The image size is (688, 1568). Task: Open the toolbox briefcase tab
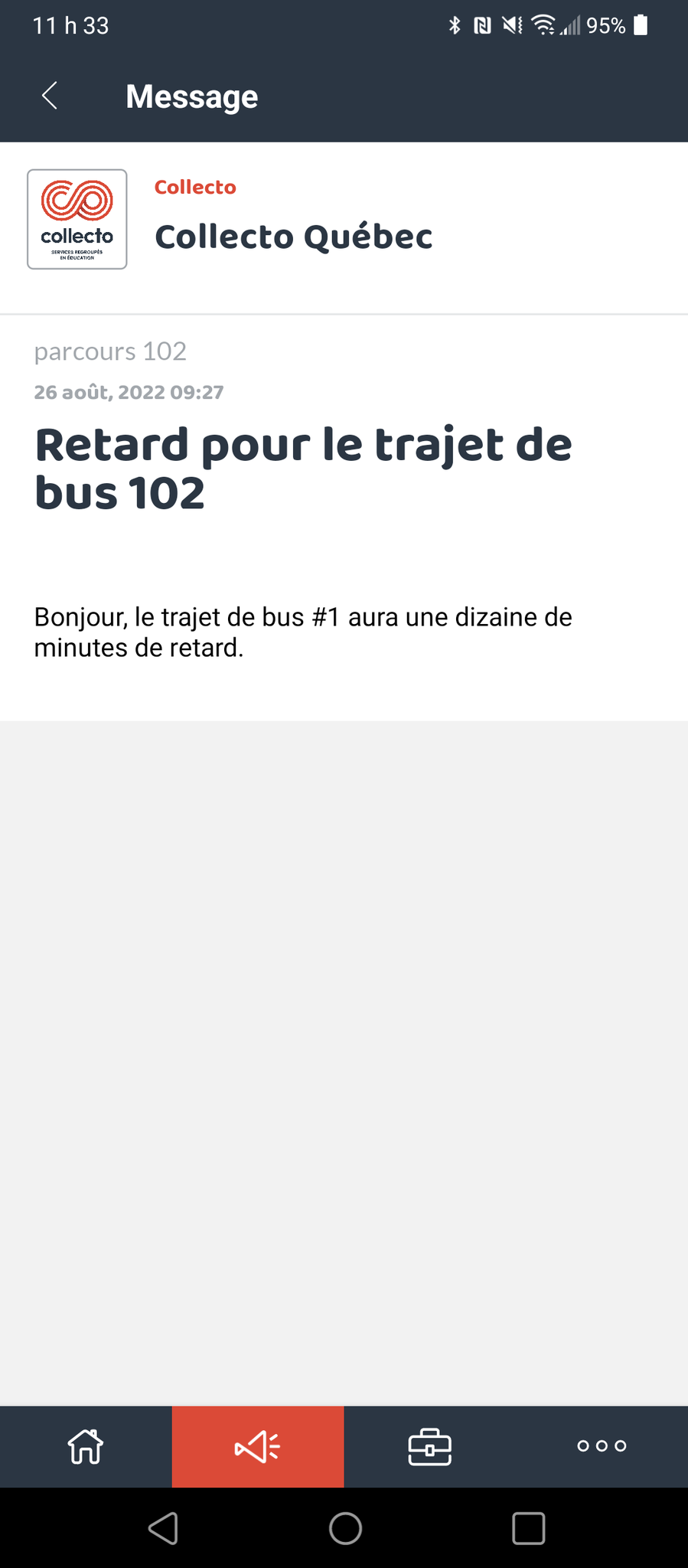point(430,1446)
